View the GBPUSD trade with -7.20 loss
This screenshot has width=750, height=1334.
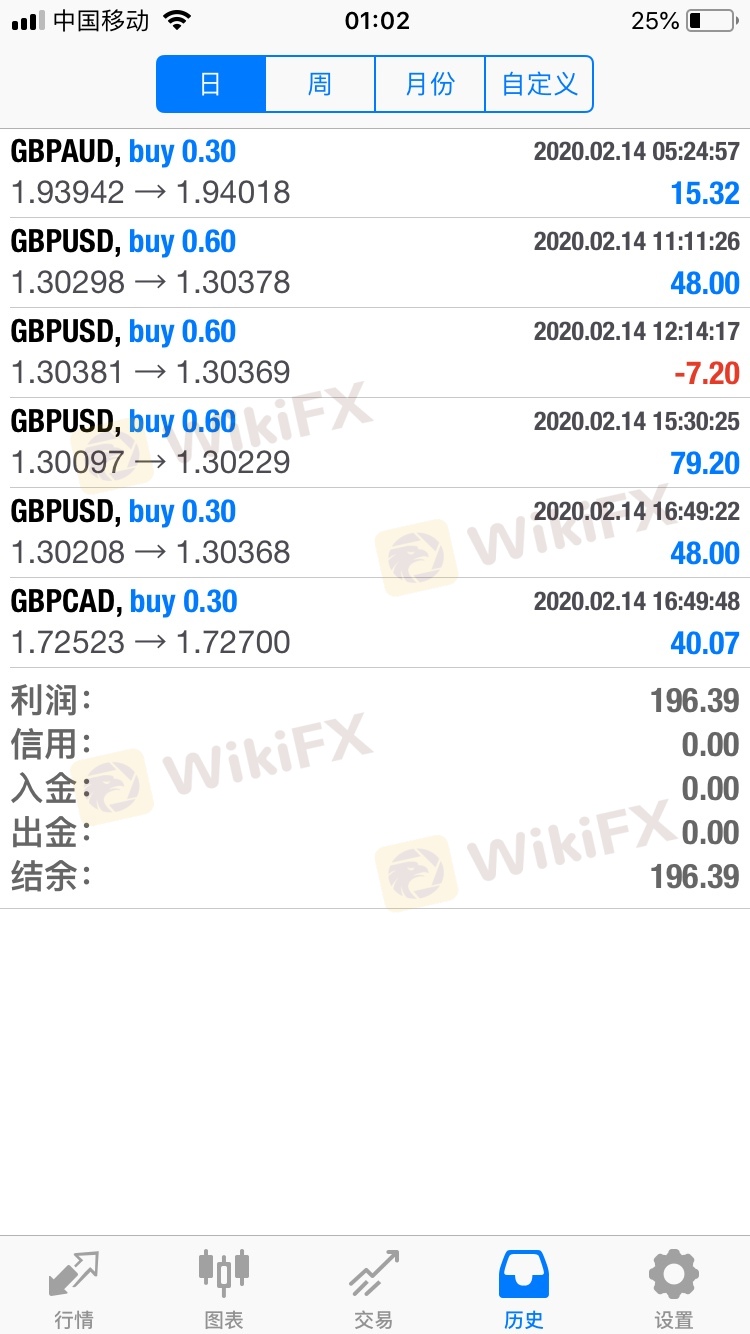tap(375, 352)
